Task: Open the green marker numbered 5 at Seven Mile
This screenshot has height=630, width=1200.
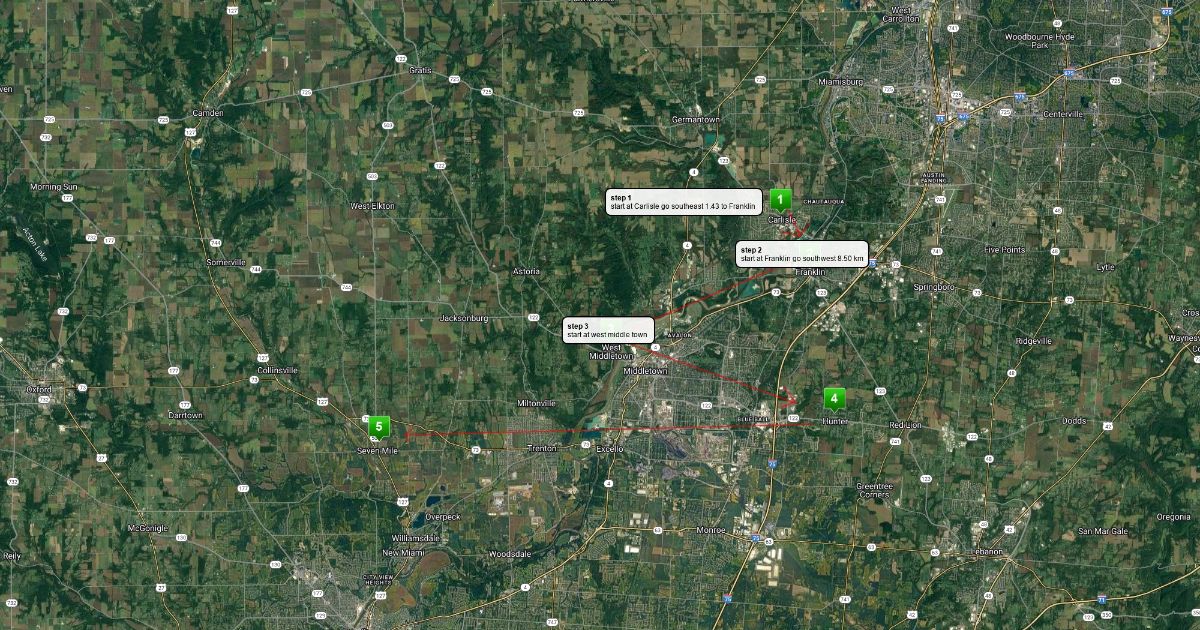Action: click(378, 426)
